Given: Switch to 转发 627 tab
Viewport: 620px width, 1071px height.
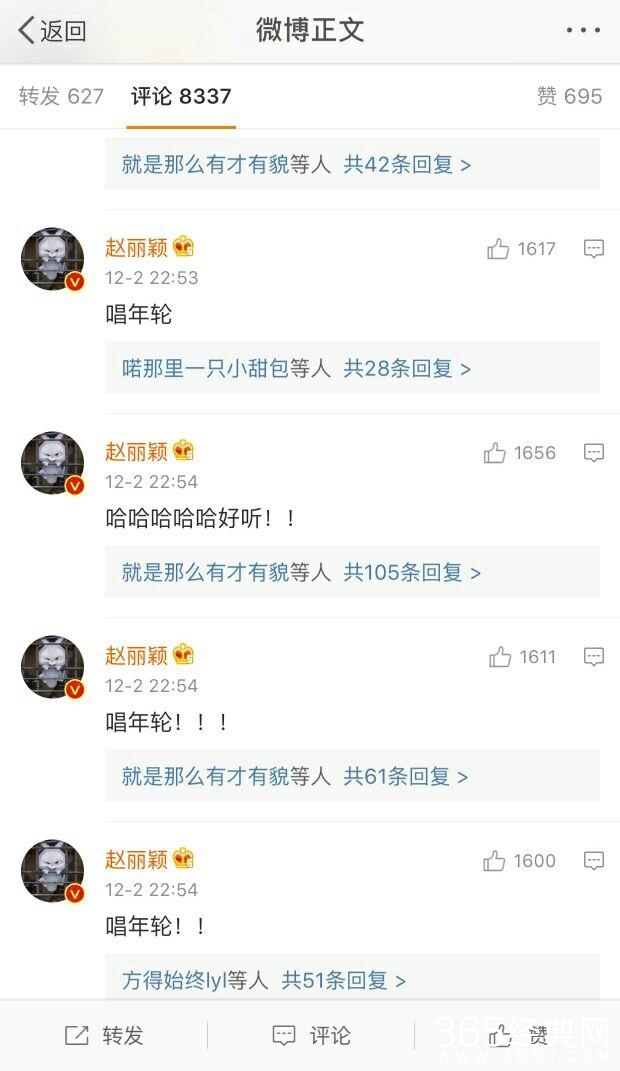Looking at the screenshot, I should (61, 96).
